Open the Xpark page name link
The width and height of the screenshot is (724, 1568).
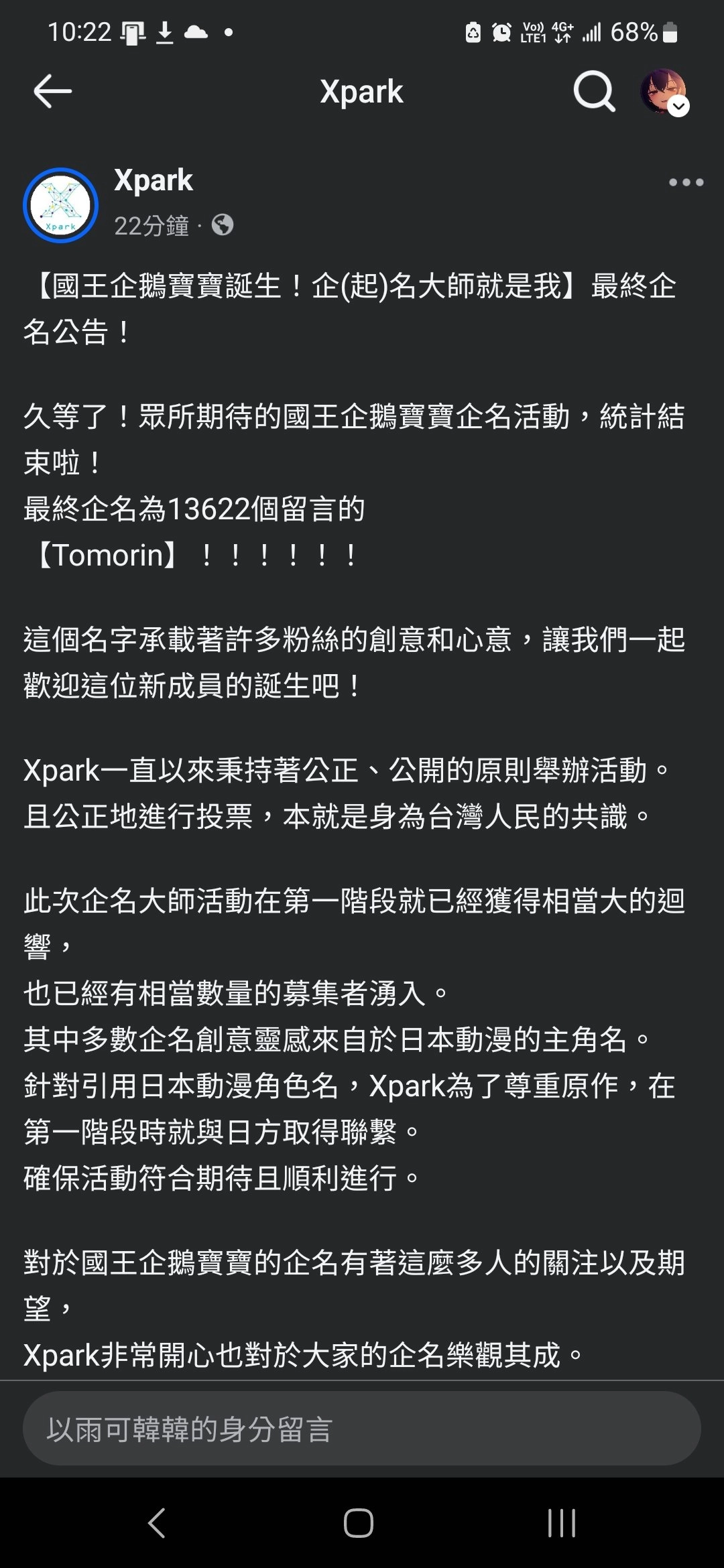click(154, 180)
